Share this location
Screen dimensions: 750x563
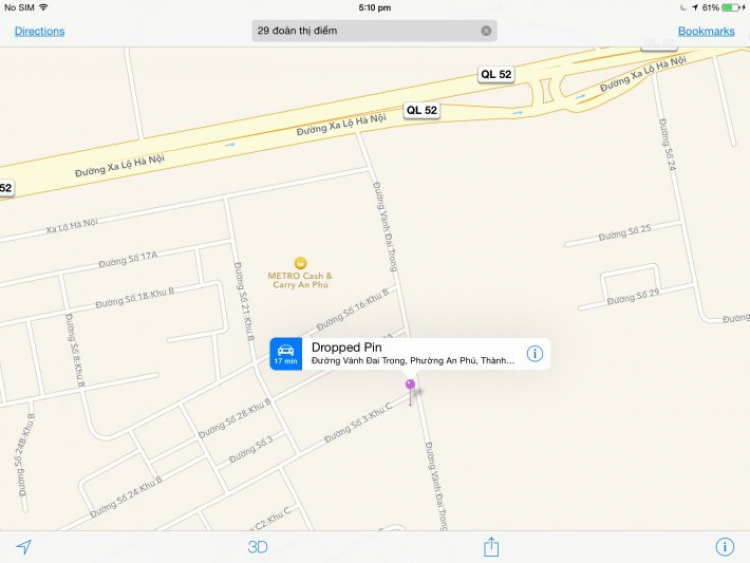pyautogui.click(x=491, y=547)
